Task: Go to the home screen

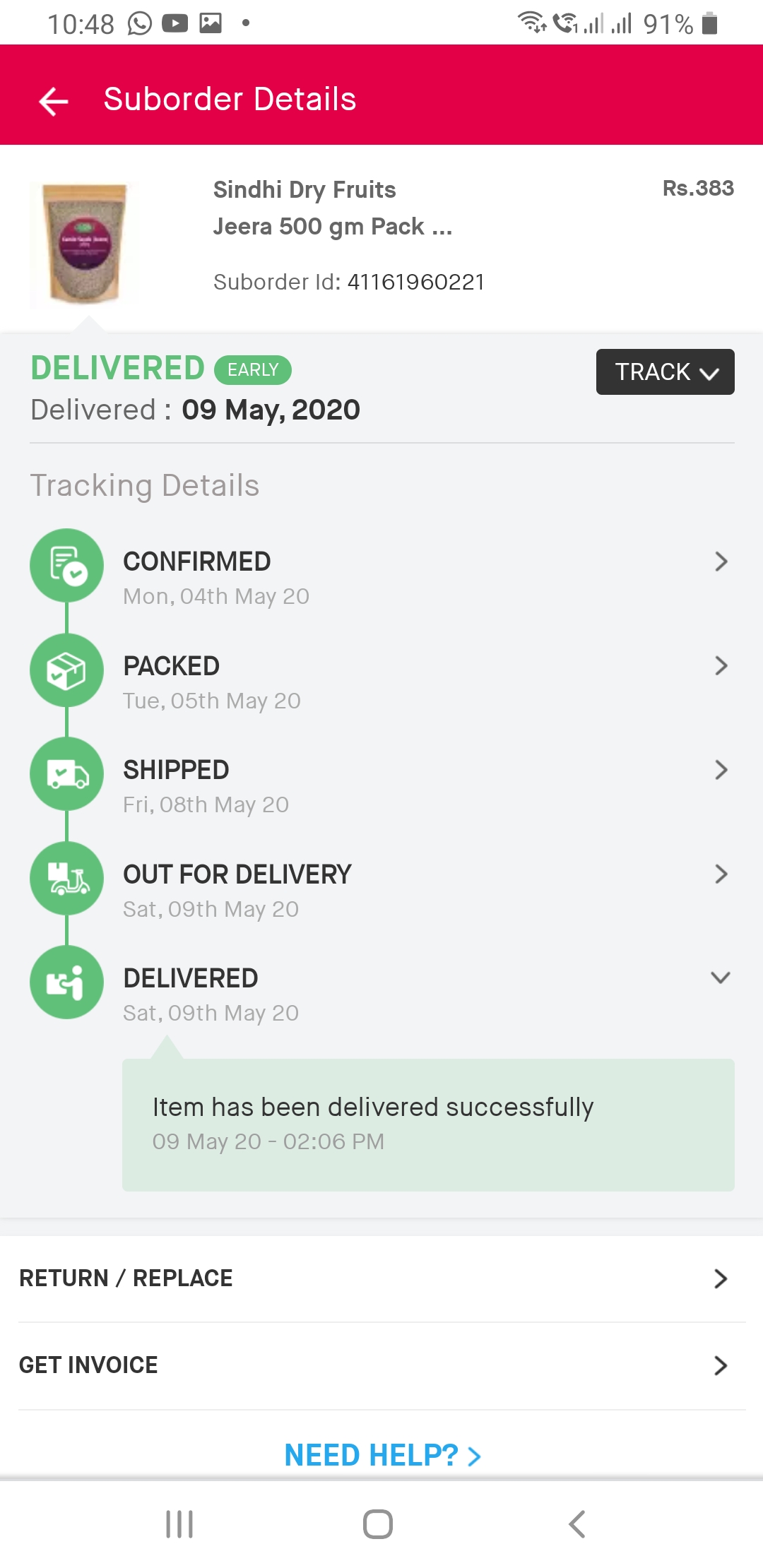Action: 378,1524
